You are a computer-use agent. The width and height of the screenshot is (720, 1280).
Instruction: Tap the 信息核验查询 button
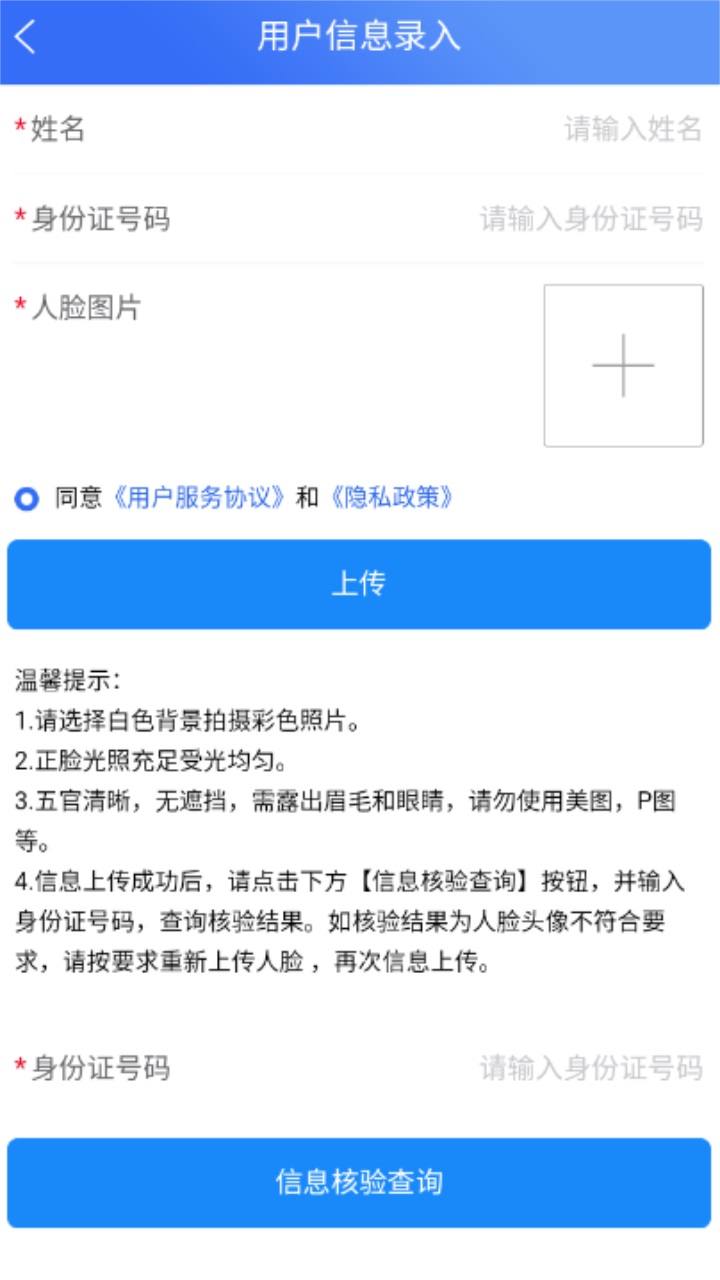(x=359, y=1183)
